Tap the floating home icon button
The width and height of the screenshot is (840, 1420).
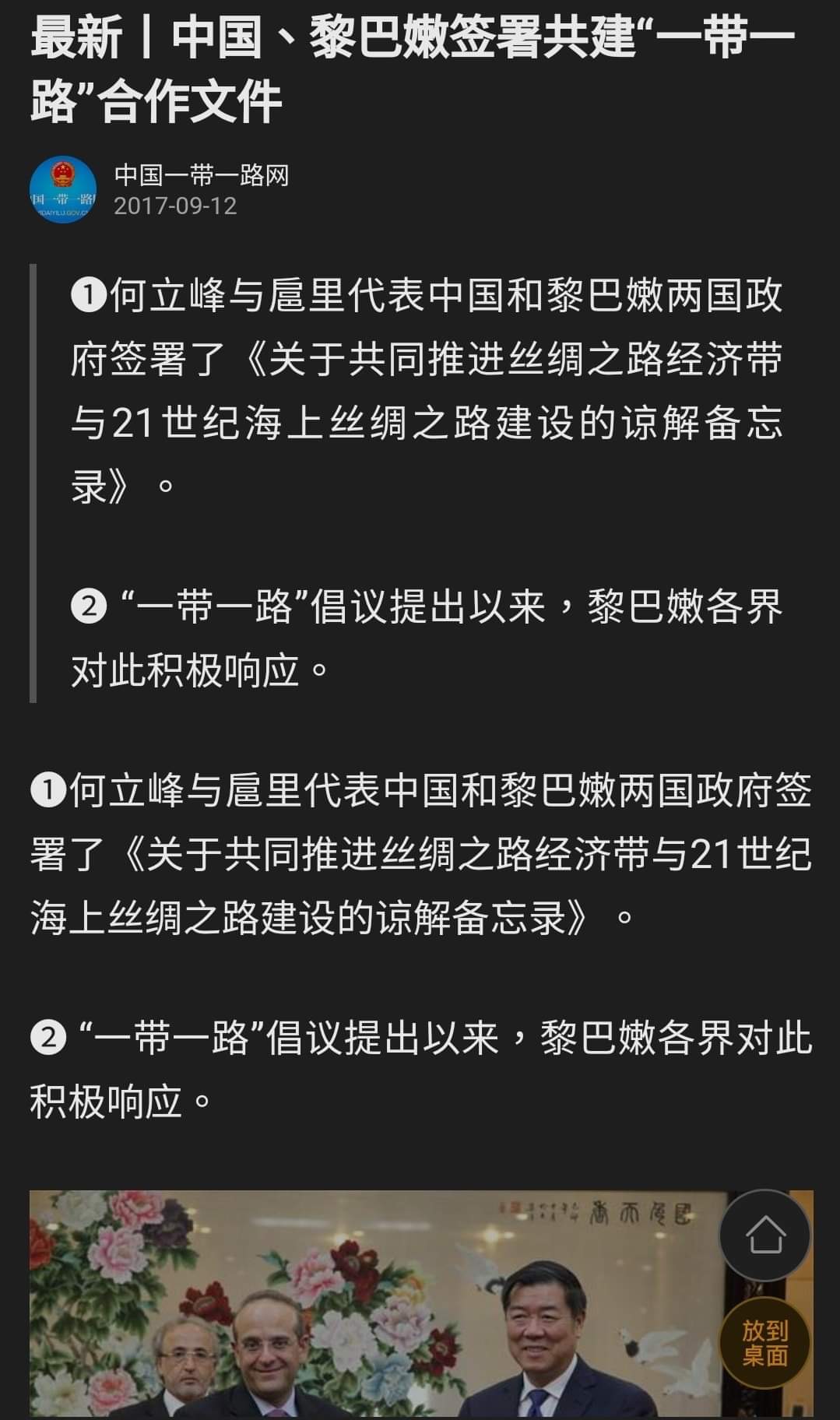[764, 1235]
